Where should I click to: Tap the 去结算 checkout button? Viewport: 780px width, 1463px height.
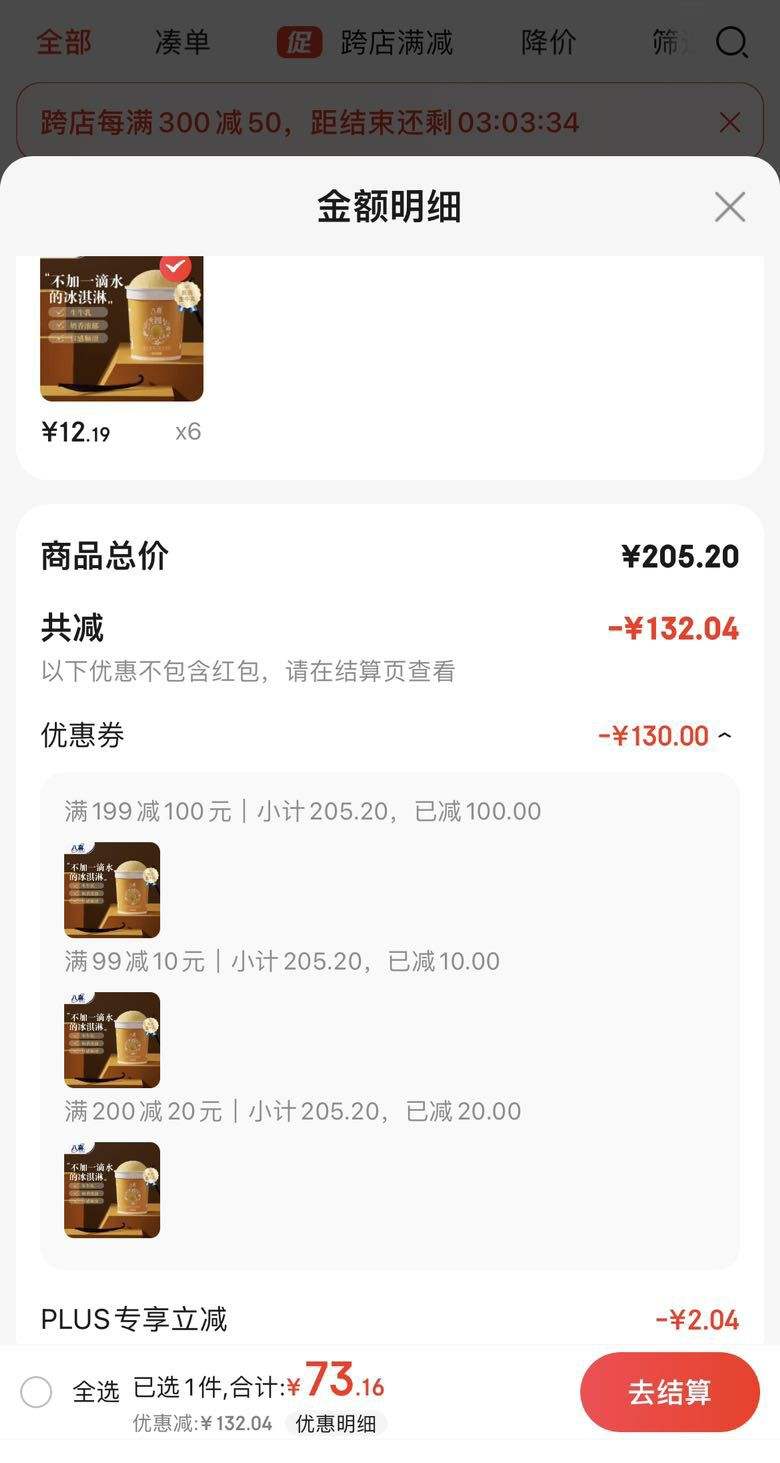coord(669,1391)
